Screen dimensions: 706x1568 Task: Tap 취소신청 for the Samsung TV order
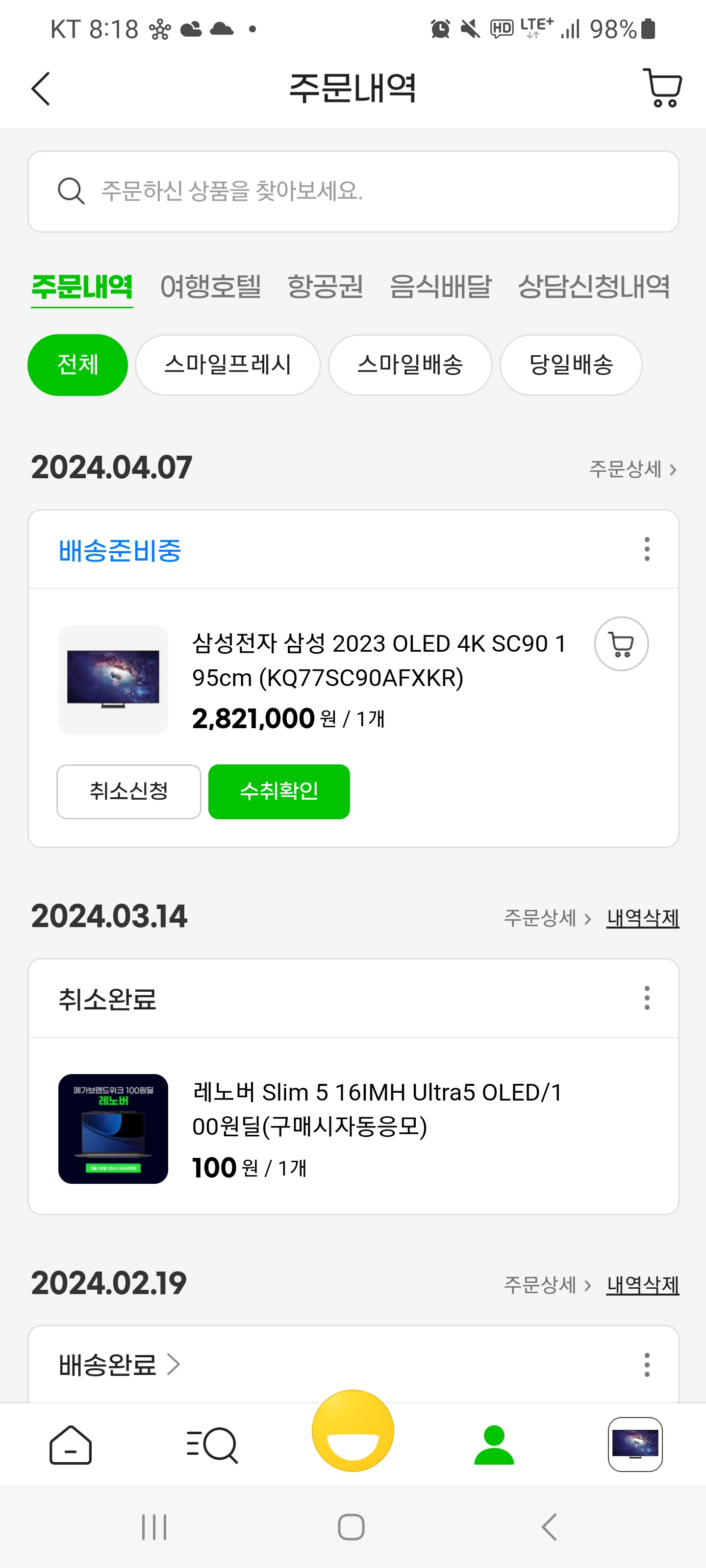128,791
